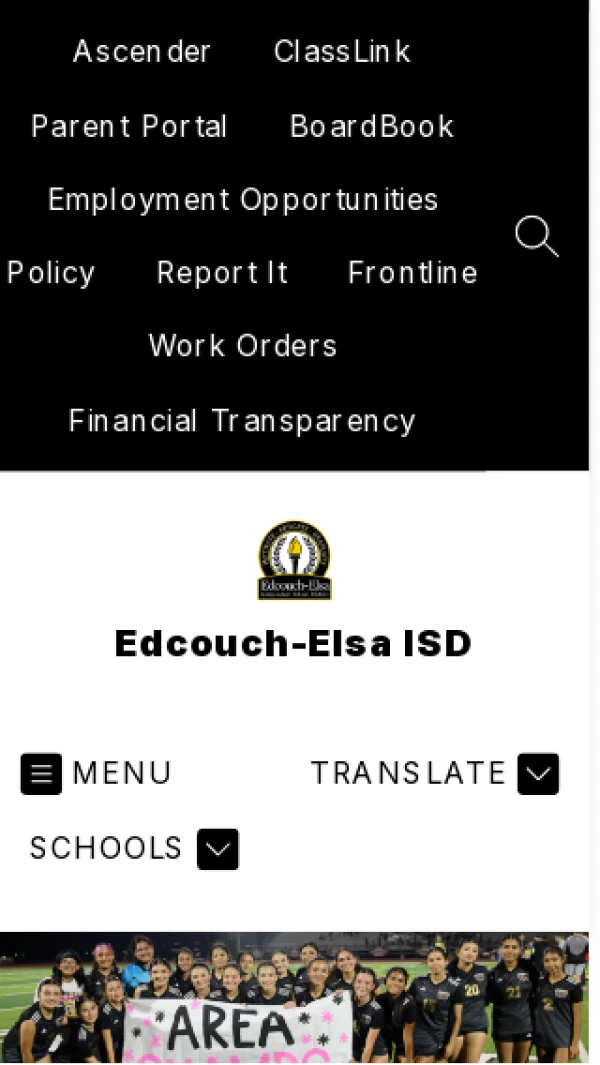Tap the Edcouch-Elsa ISD home title
The height and width of the screenshot is (1065, 600).
[294, 643]
